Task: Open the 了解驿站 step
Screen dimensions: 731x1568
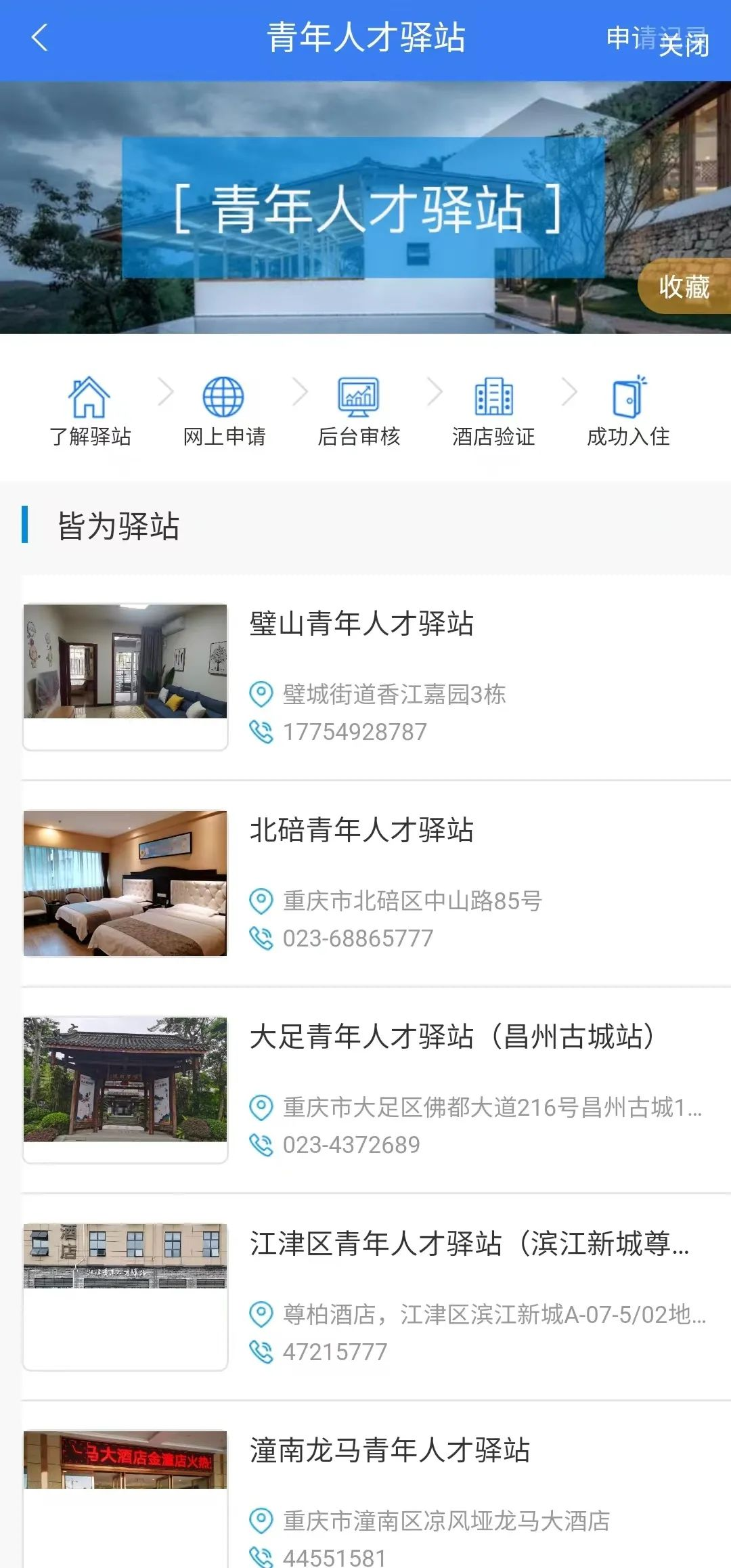Action: [x=90, y=411]
